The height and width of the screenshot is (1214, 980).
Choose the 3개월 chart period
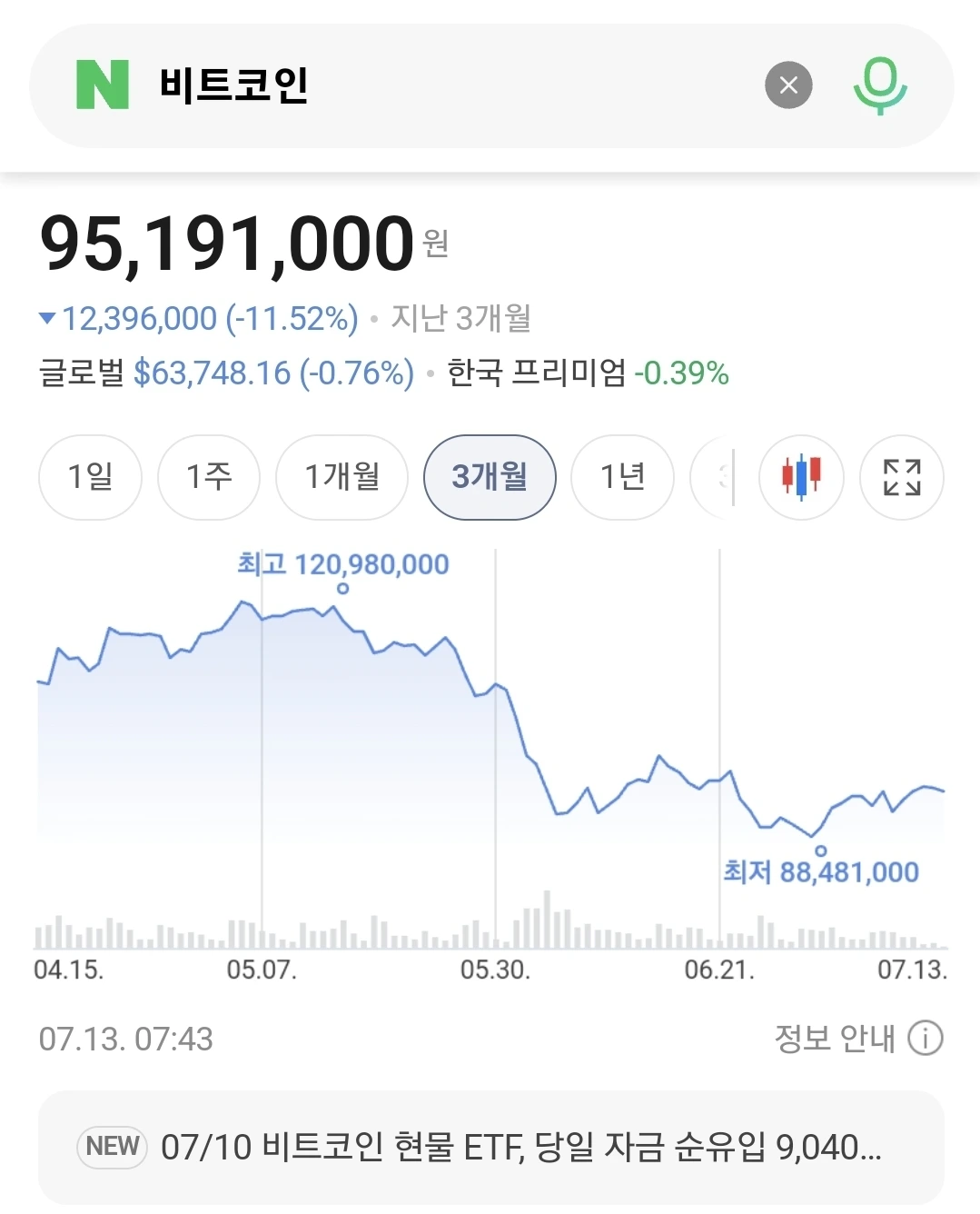coord(490,477)
